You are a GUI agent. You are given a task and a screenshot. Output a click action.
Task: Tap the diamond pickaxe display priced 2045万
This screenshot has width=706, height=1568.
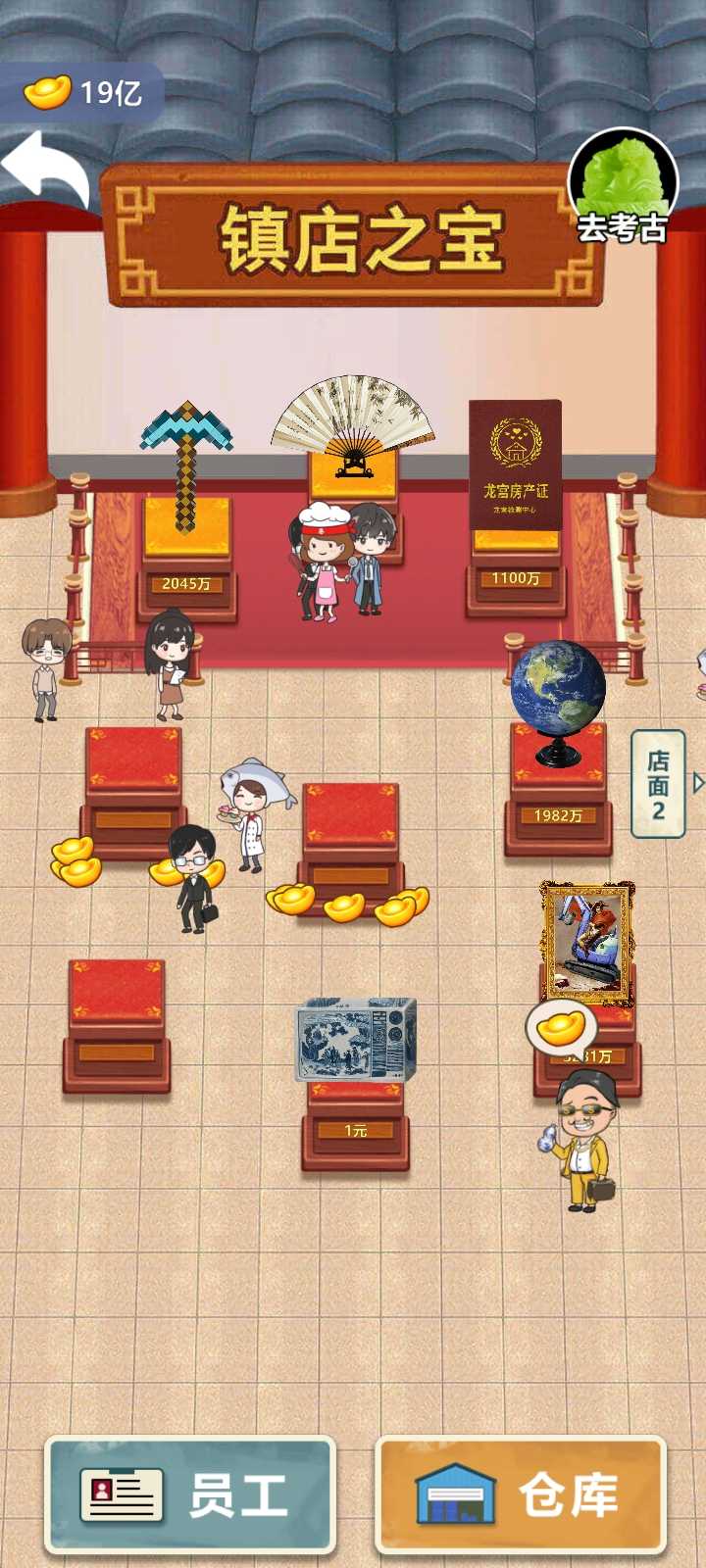click(185, 470)
